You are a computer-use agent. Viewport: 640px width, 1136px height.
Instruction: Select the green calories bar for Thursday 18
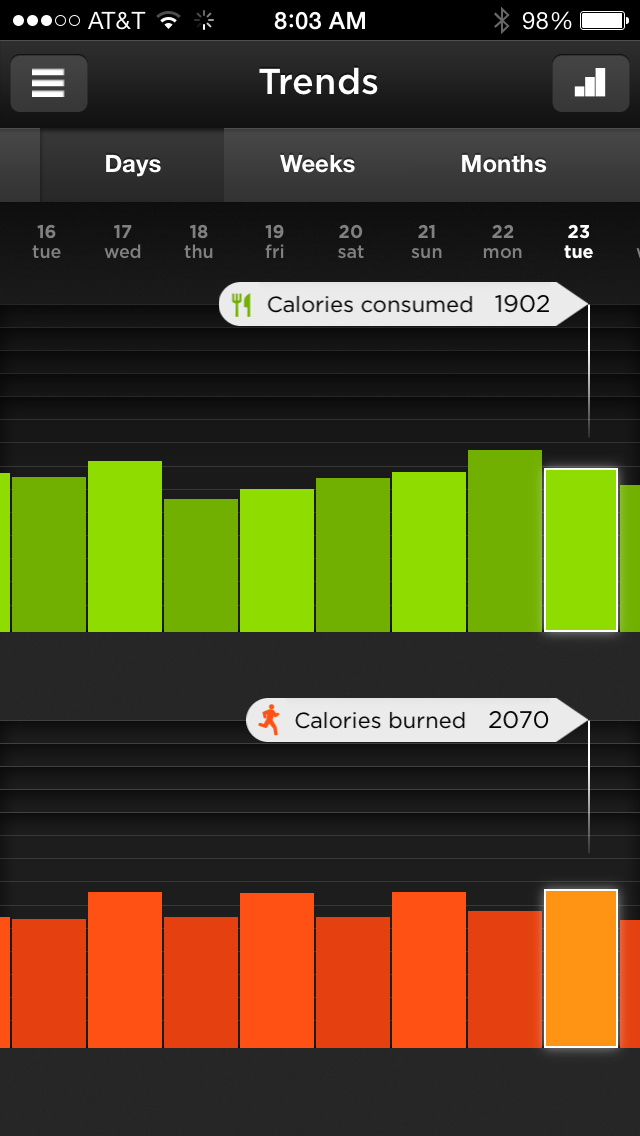tap(201, 565)
